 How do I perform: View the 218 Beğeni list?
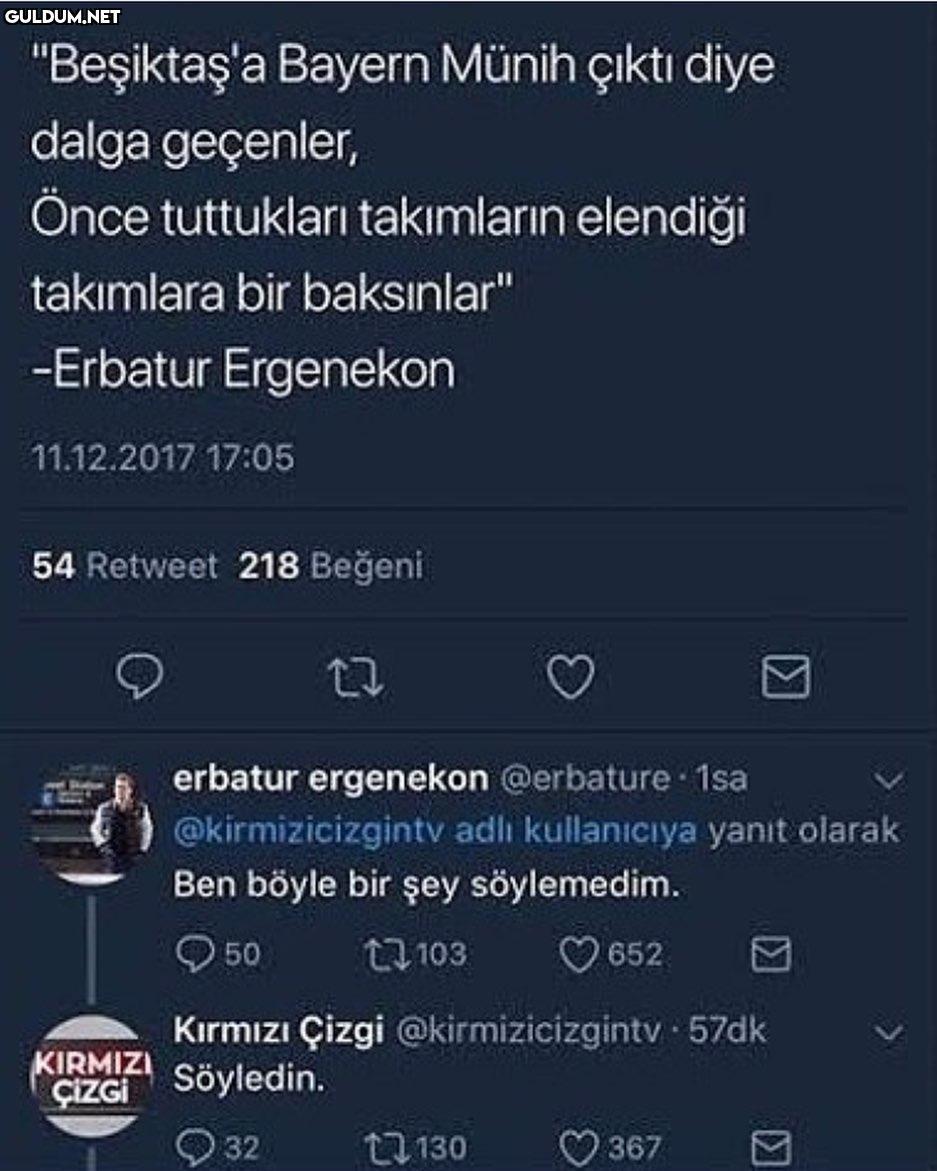tap(330, 567)
